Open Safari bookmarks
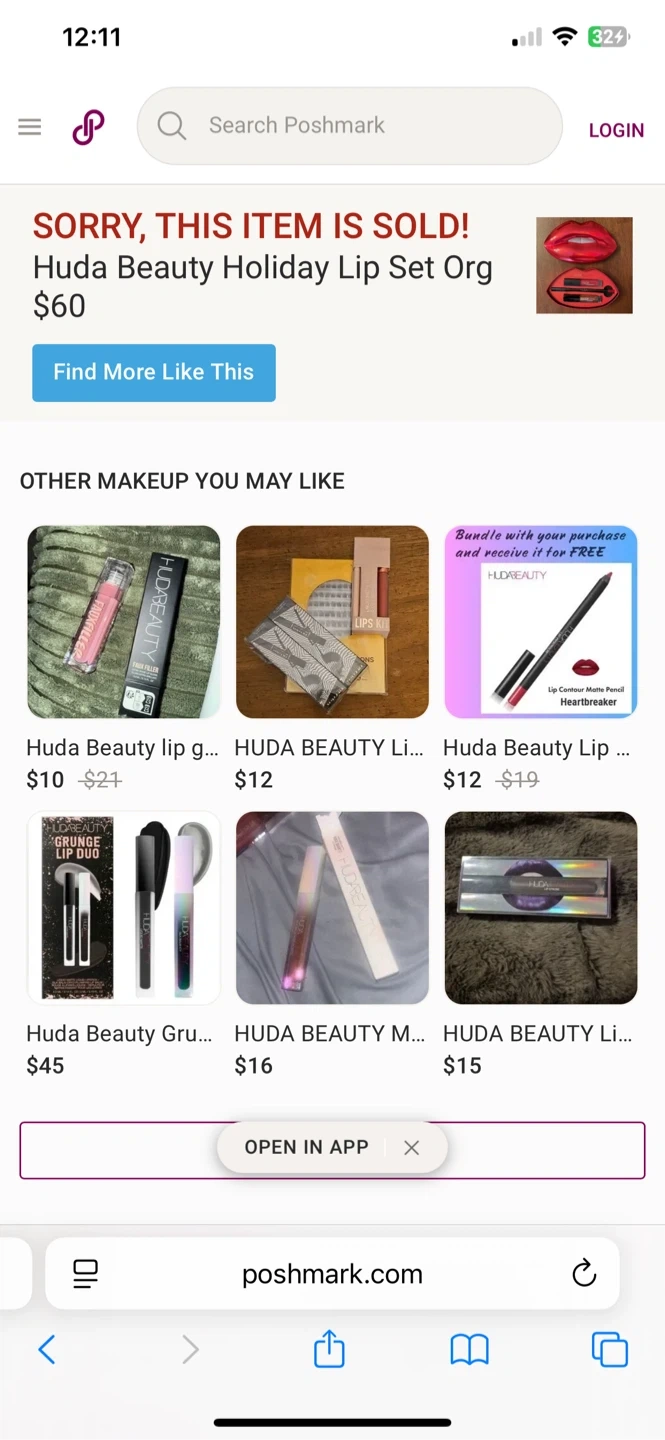Screen dimensions: 665x1440 coord(469,1350)
